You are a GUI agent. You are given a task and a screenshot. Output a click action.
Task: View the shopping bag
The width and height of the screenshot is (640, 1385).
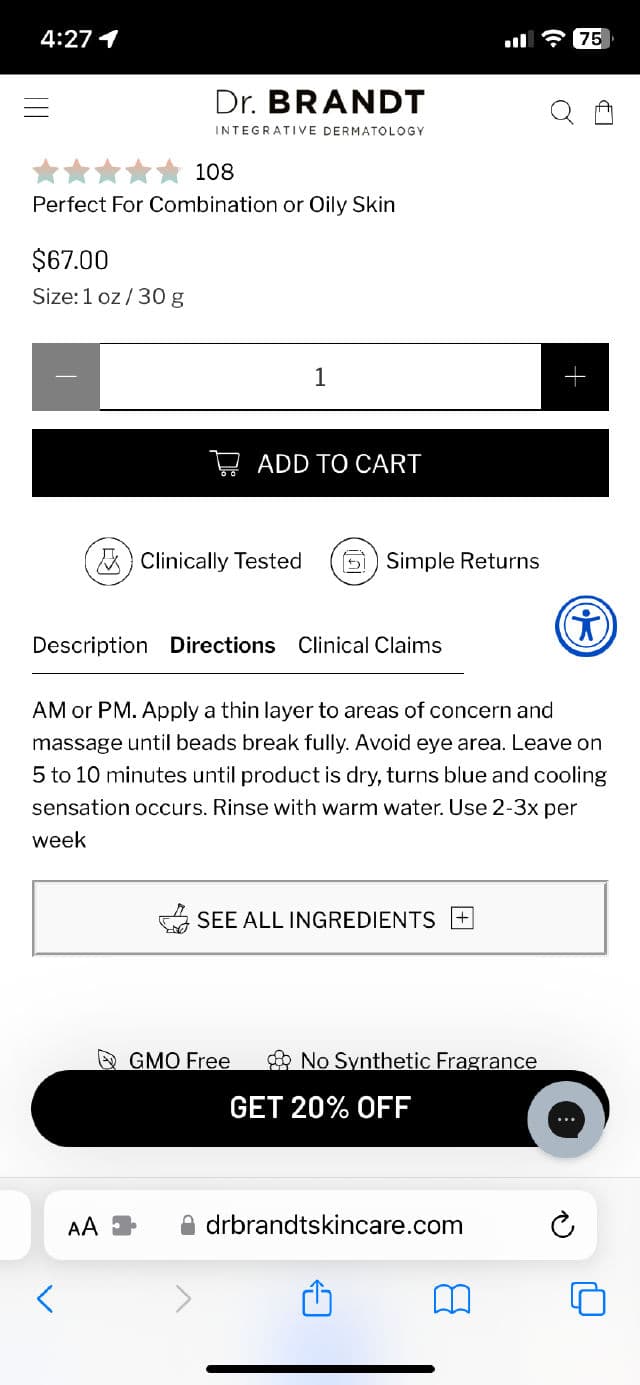pyautogui.click(x=604, y=112)
